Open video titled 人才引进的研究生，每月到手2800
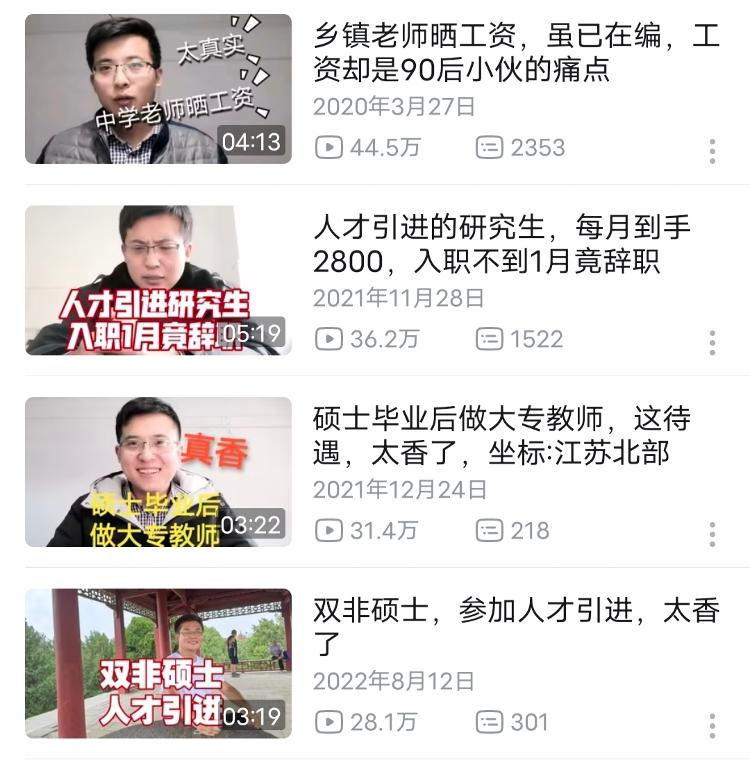Screen dimensions: 750x769 501,245
